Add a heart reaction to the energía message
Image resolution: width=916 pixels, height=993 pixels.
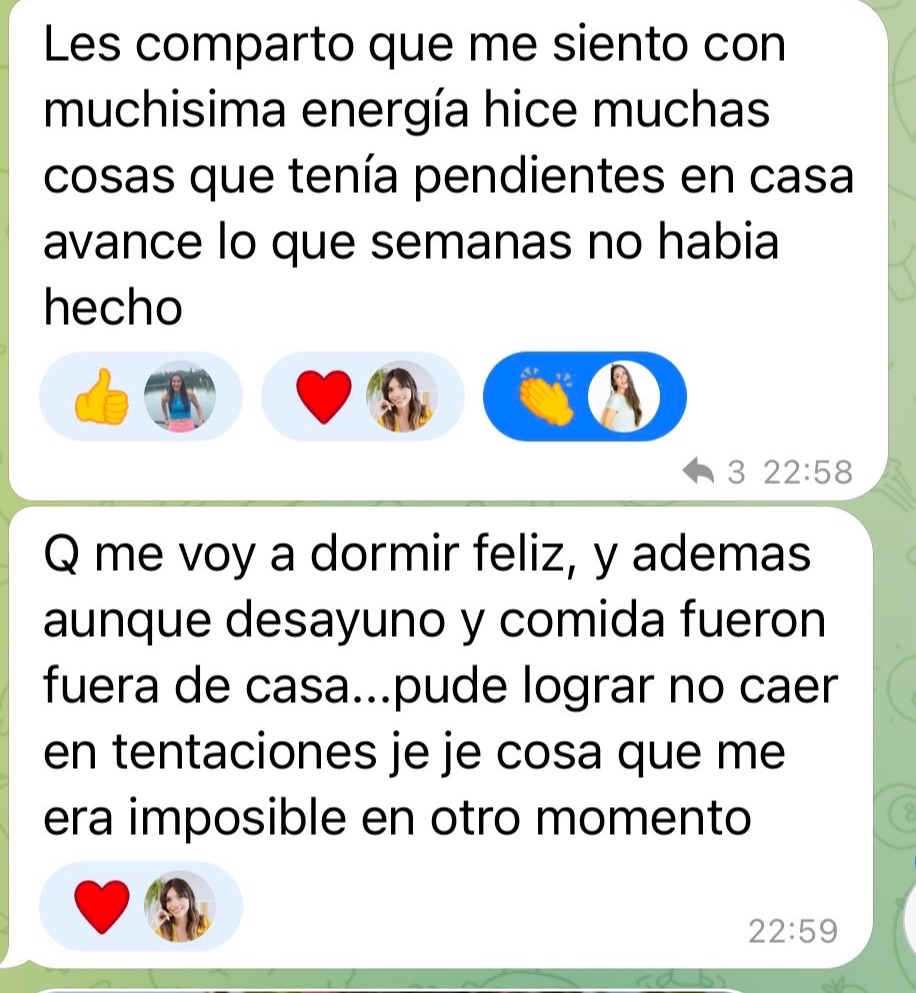[362, 395]
